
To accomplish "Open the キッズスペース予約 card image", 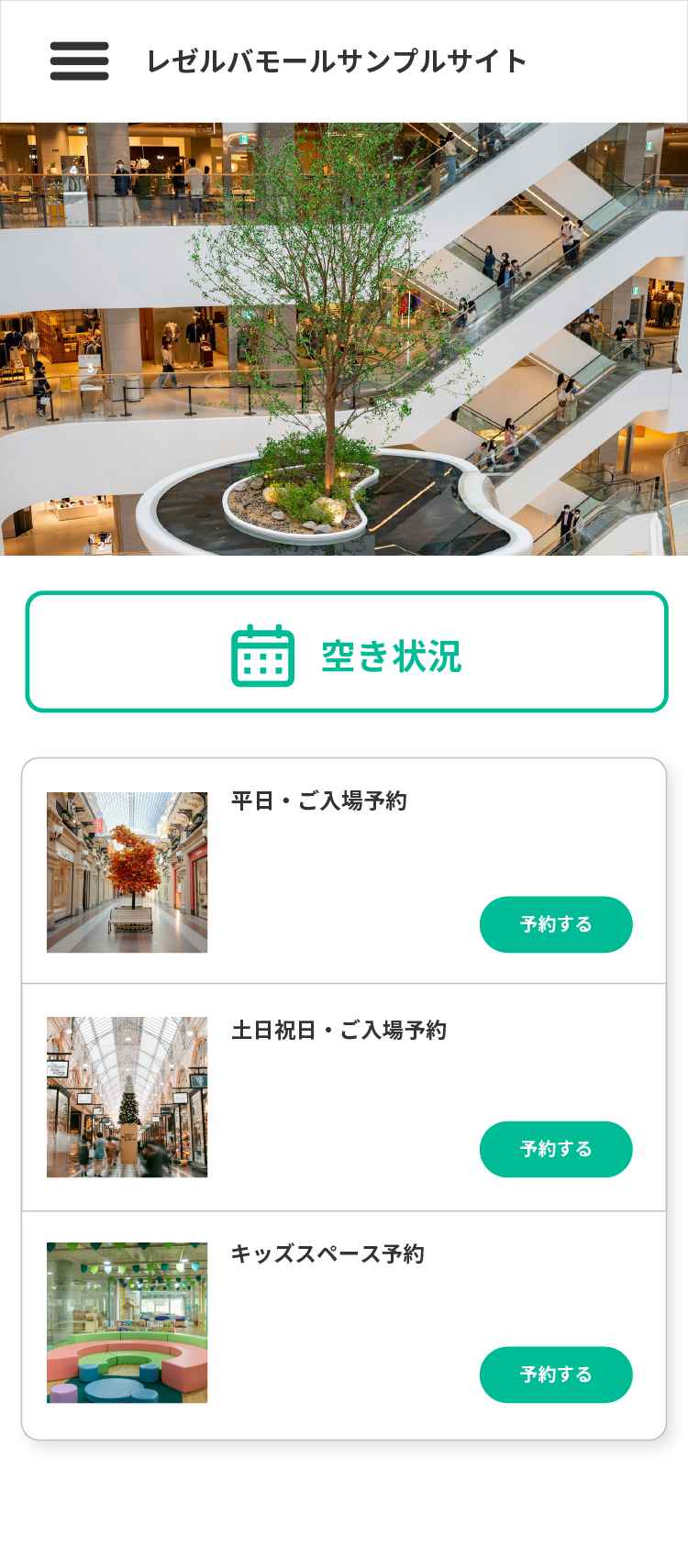I will pos(127,1322).
